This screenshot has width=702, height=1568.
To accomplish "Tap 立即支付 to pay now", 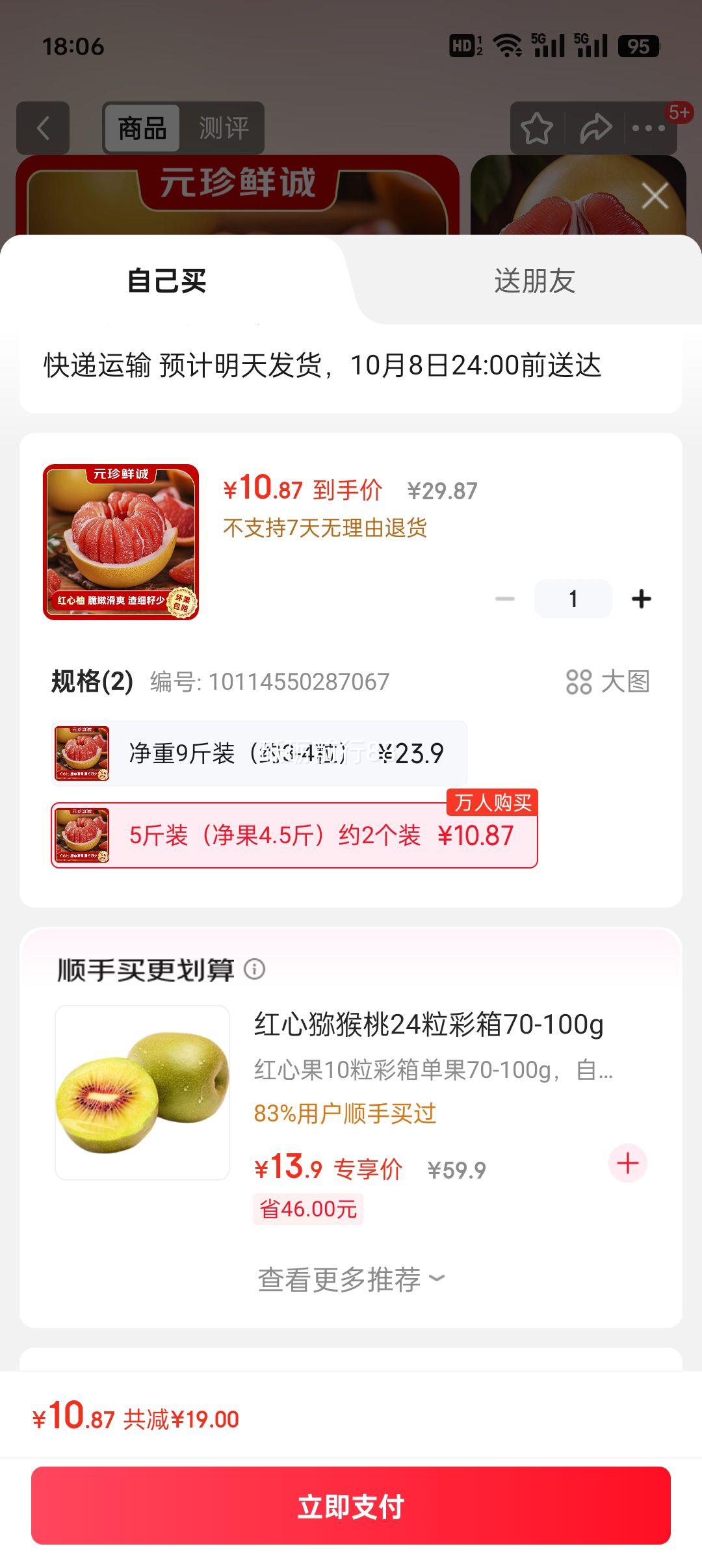I will point(351,1506).
